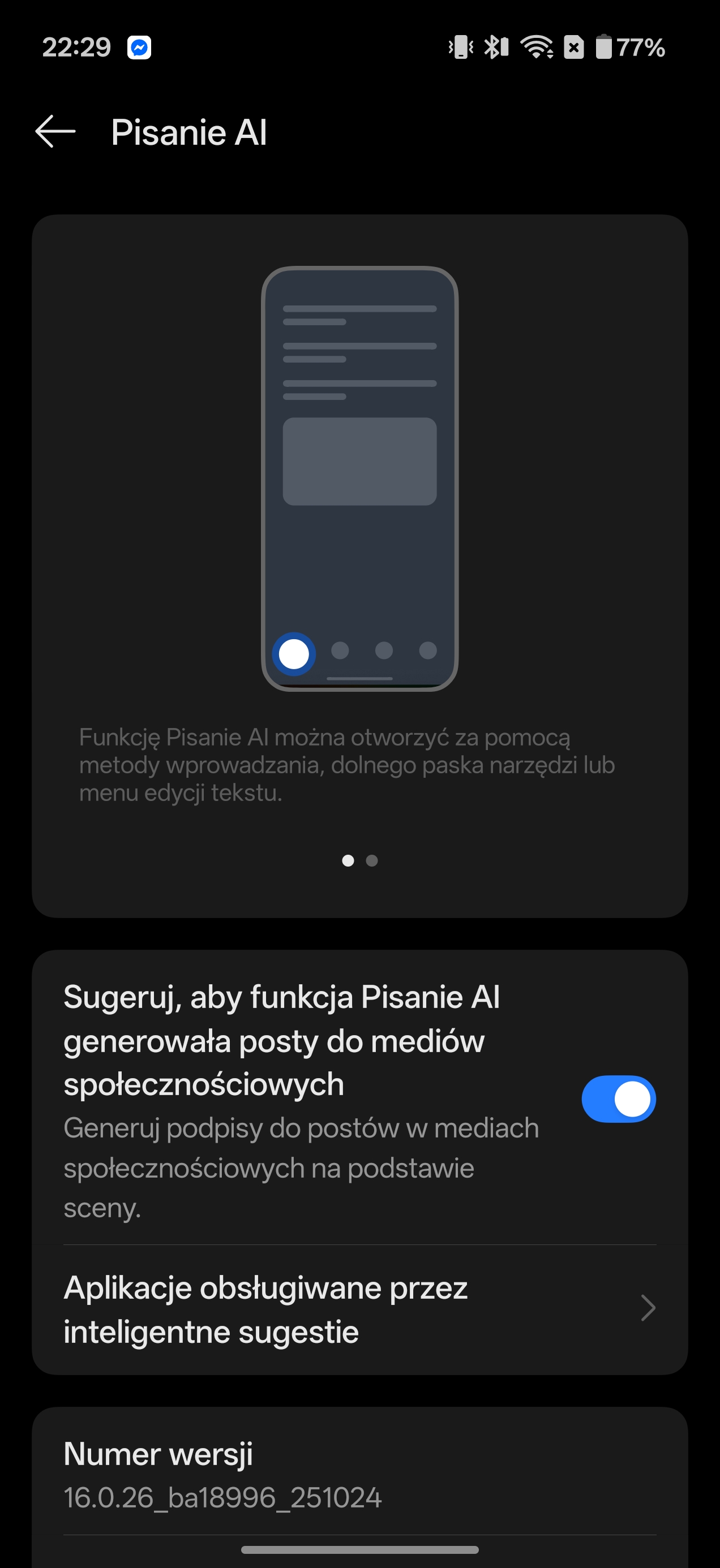Open Aplikacje obsługiwane przez inteligentne sugestie
This screenshot has height=1568, width=720.
click(359, 1309)
